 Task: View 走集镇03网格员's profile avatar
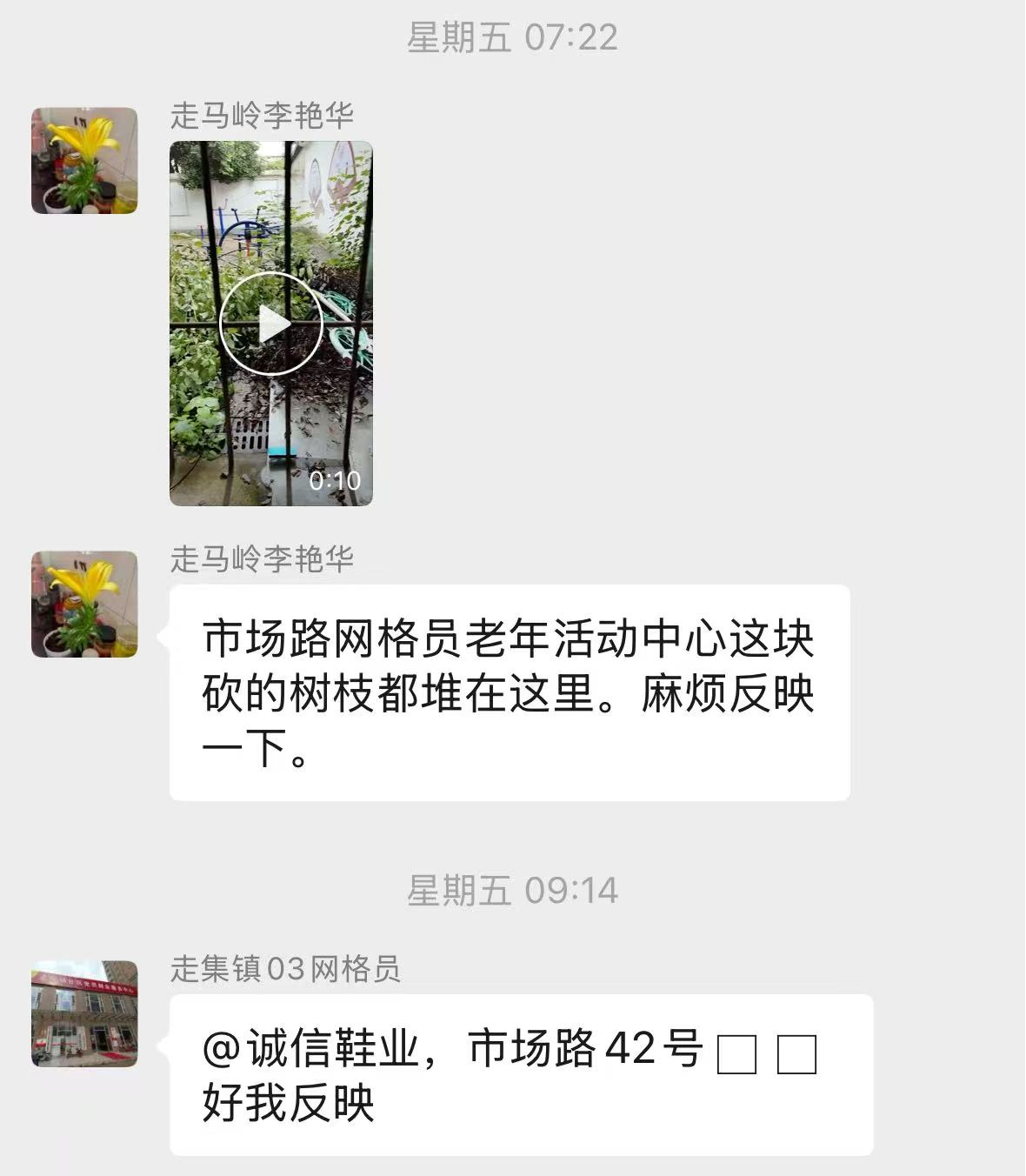click(84, 1013)
